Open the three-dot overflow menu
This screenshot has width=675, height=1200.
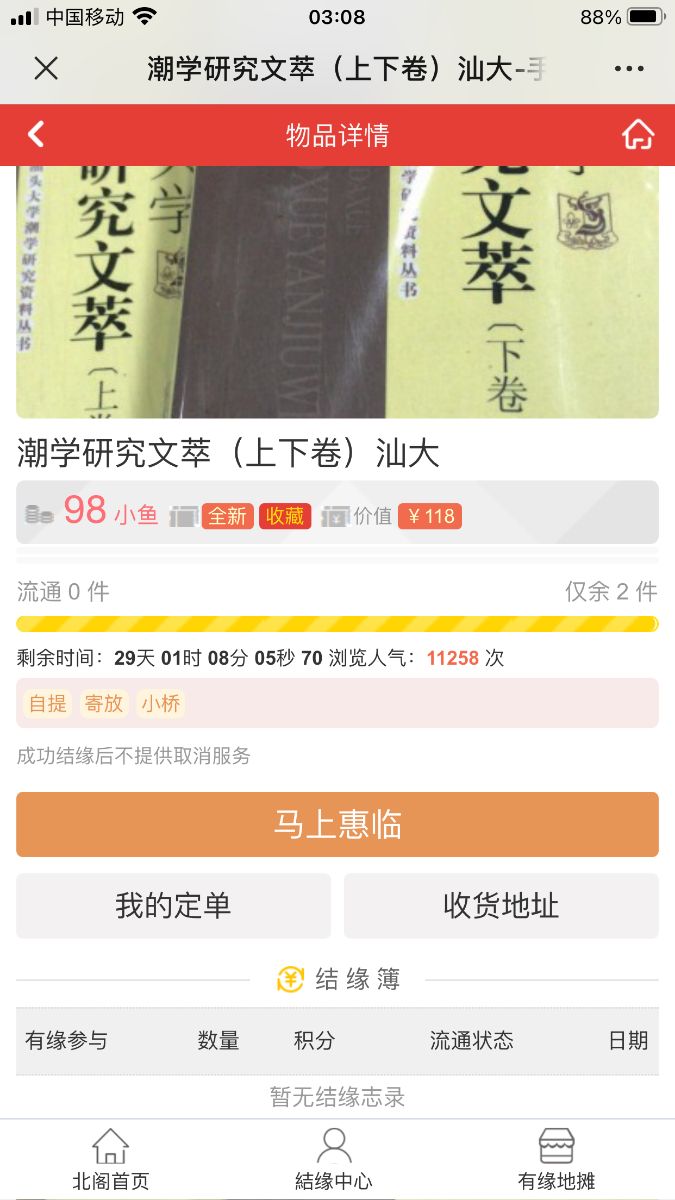click(629, 68)
